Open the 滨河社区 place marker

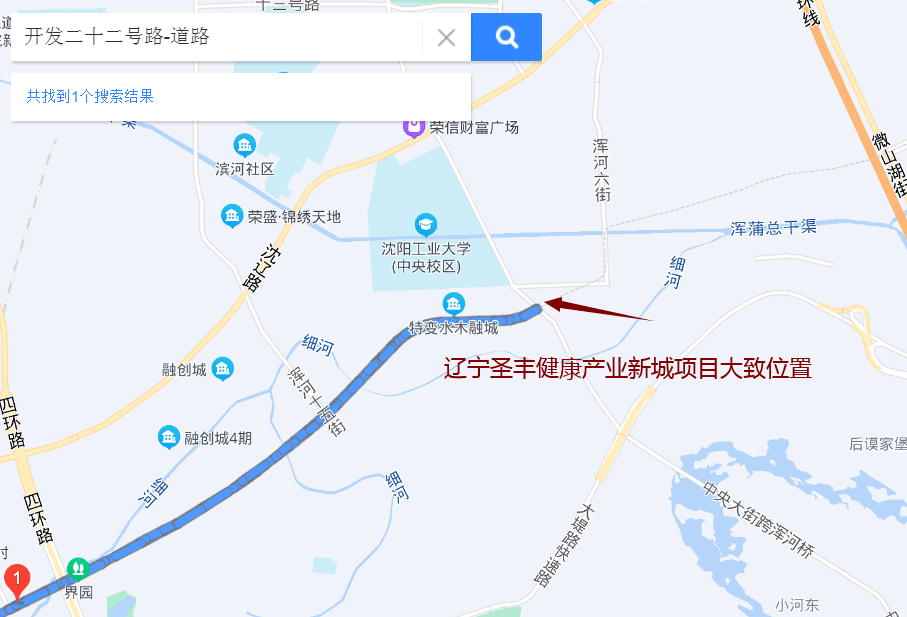pos(244,146)
